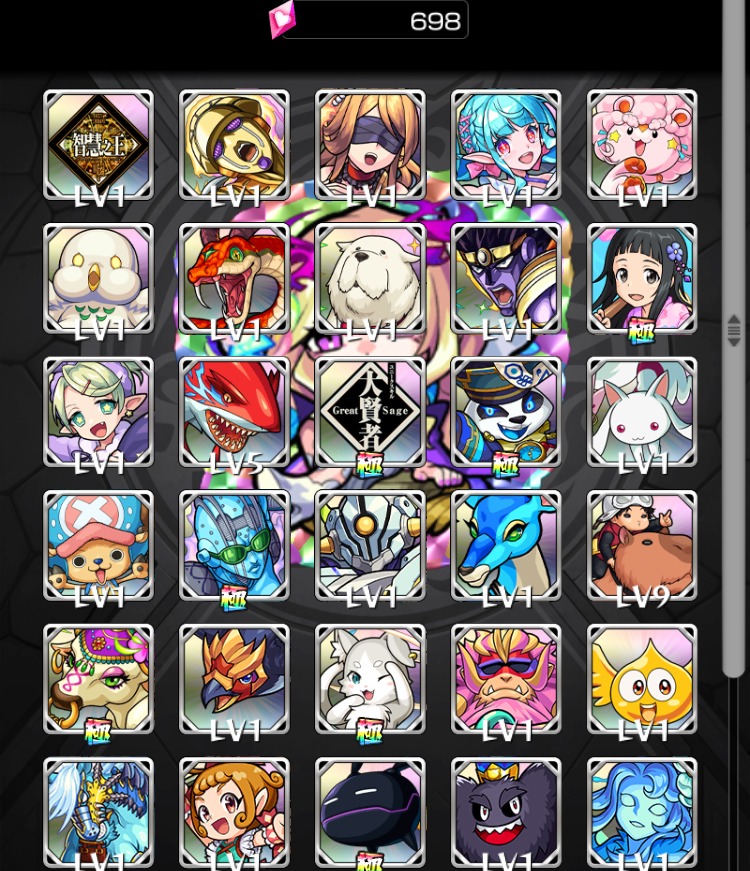Select the decorated elephant monster tile

click(99, 678)
